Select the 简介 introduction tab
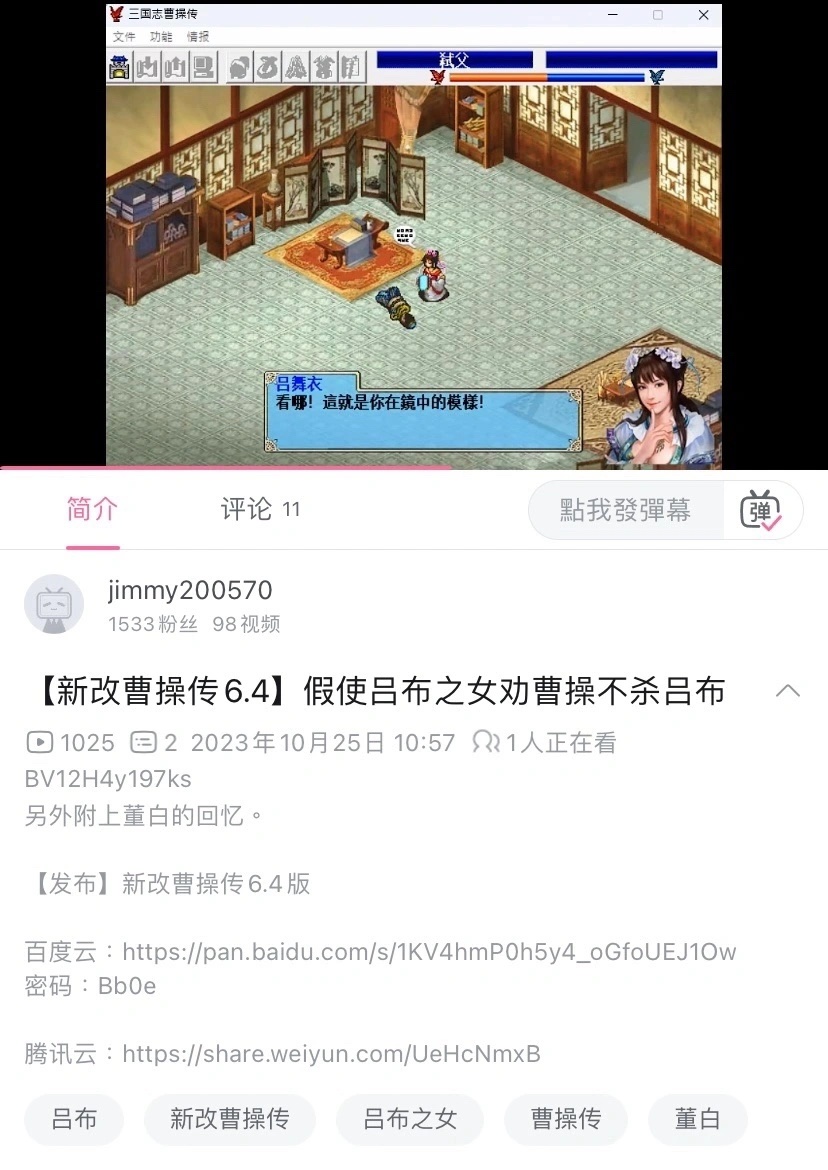Image resolution: width=828 pixels, height=1170 pixels. pyautogui.click(x=92, y=509)
